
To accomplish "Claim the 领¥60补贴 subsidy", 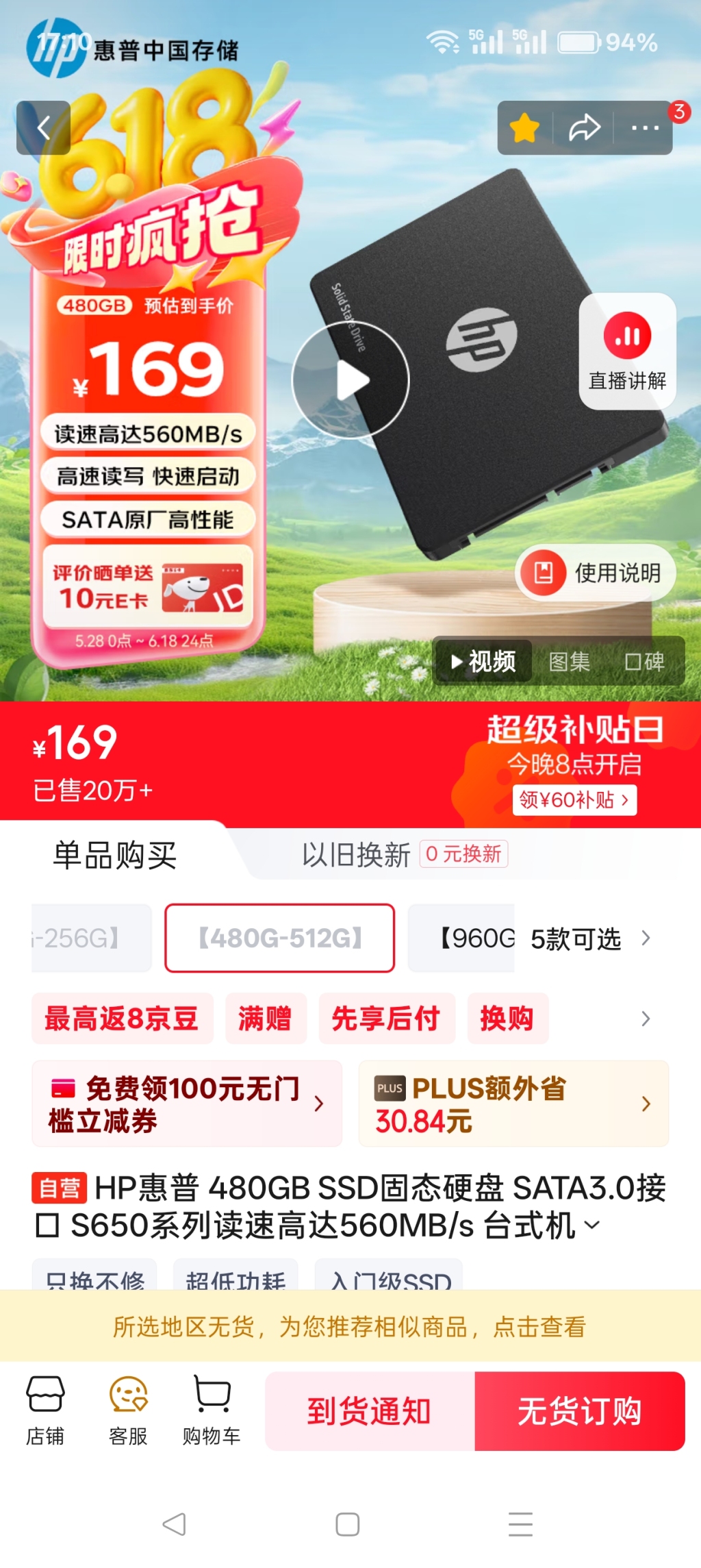I will point(574,800).
